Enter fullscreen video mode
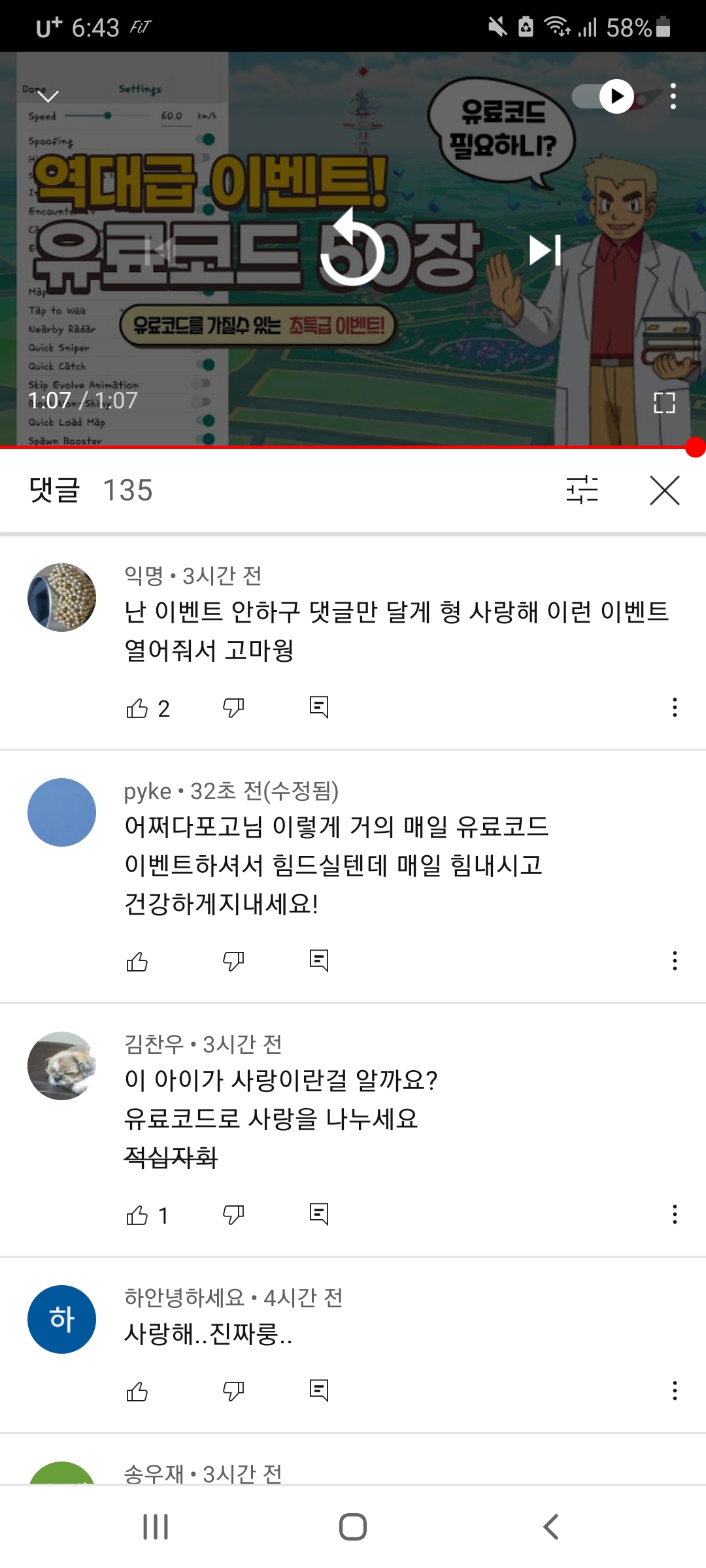706x1568 pixels. click(x=664, y=402)
